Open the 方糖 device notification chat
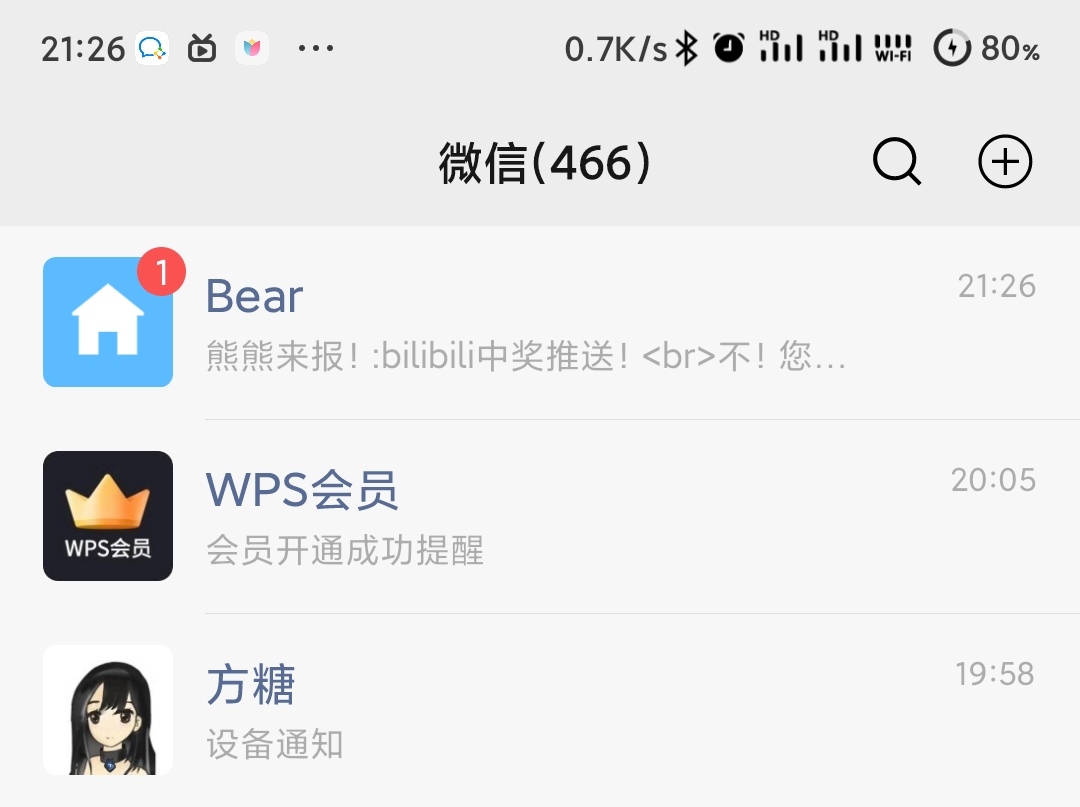The width and height of the screenshot is (1080, 807). 540,708
